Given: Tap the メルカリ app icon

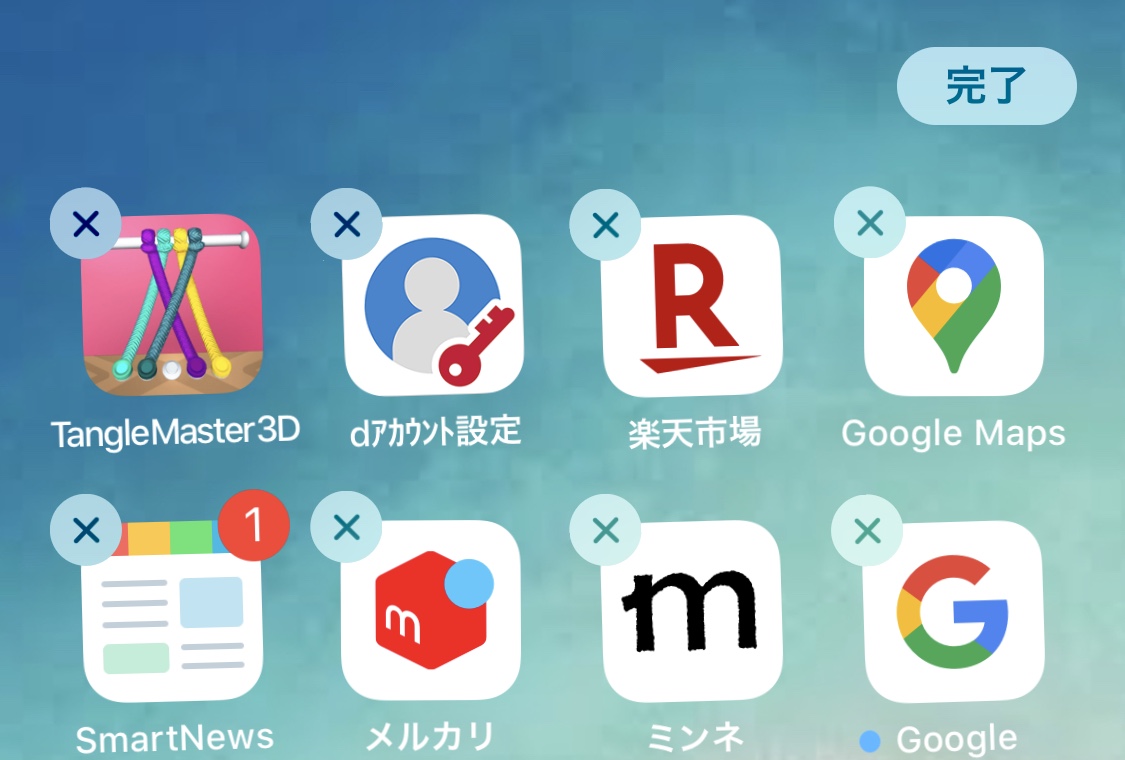Looking at the screenshot, I should pyautogui.click(x=431, y=610).
